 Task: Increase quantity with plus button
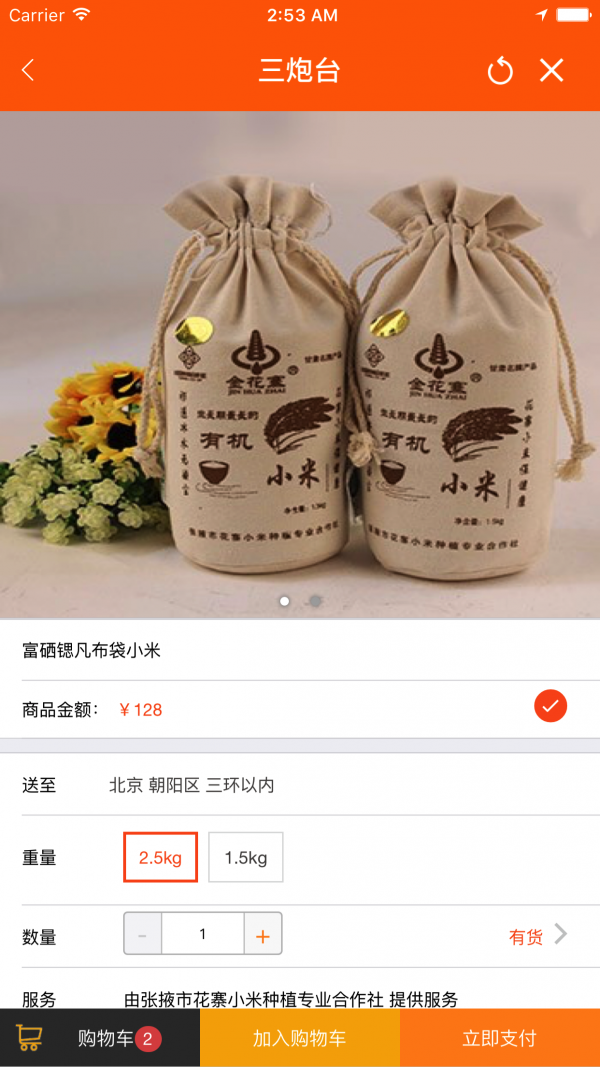coord(262,934)
